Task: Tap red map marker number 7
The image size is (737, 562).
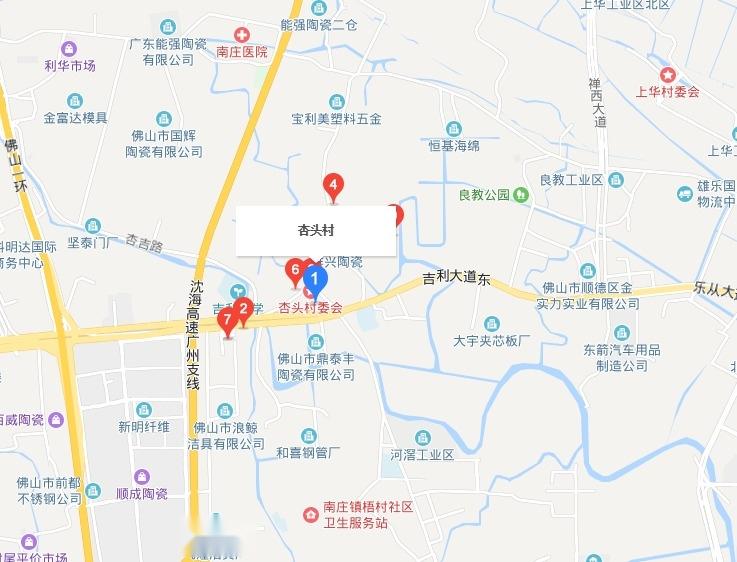Action: pos(228,322)
